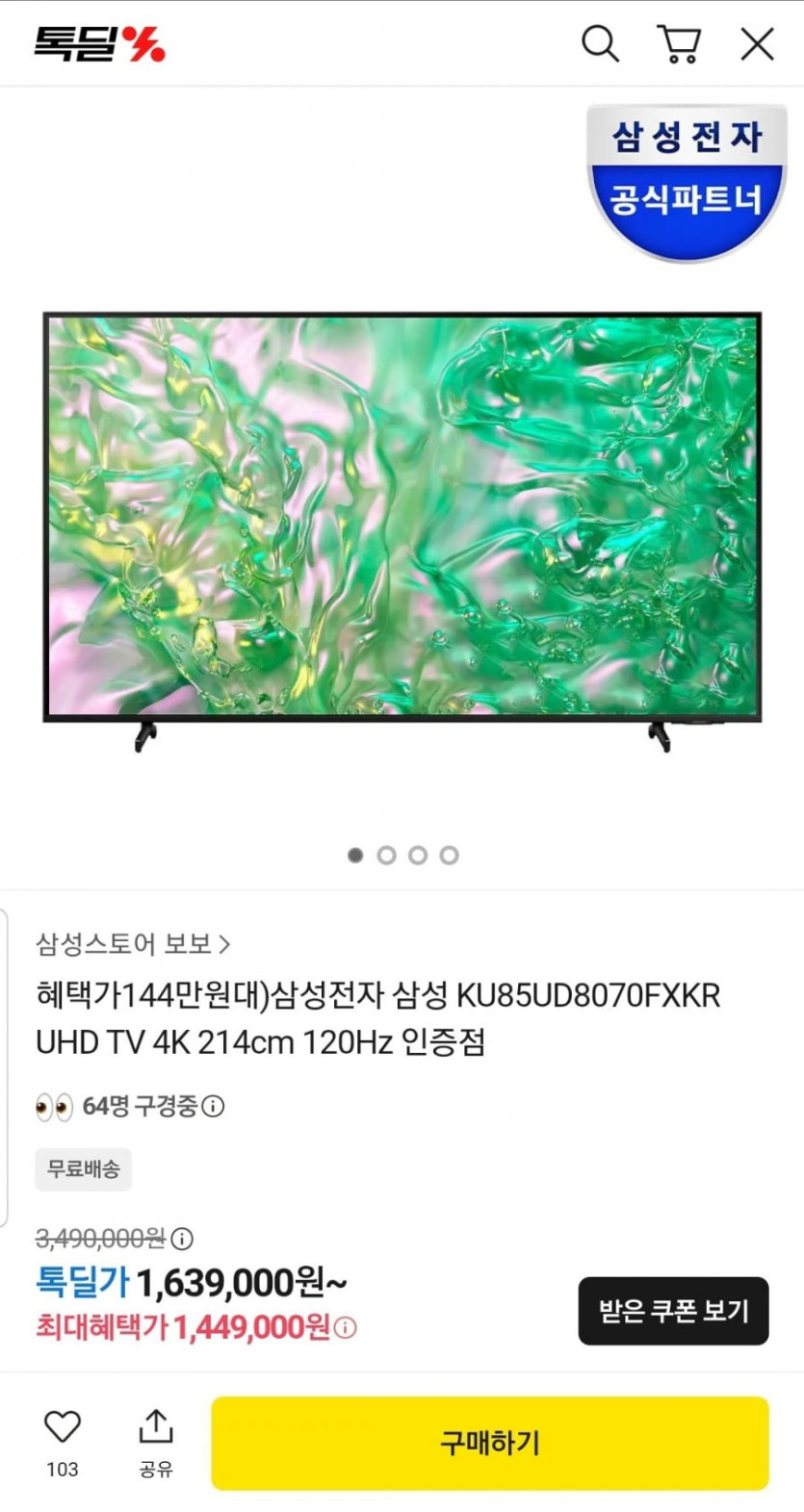The width and height of the screenshot is (804, 1512).
Task: Tap the 받은 쿠폰 보기 button
Action: [x=673, y=1311]
